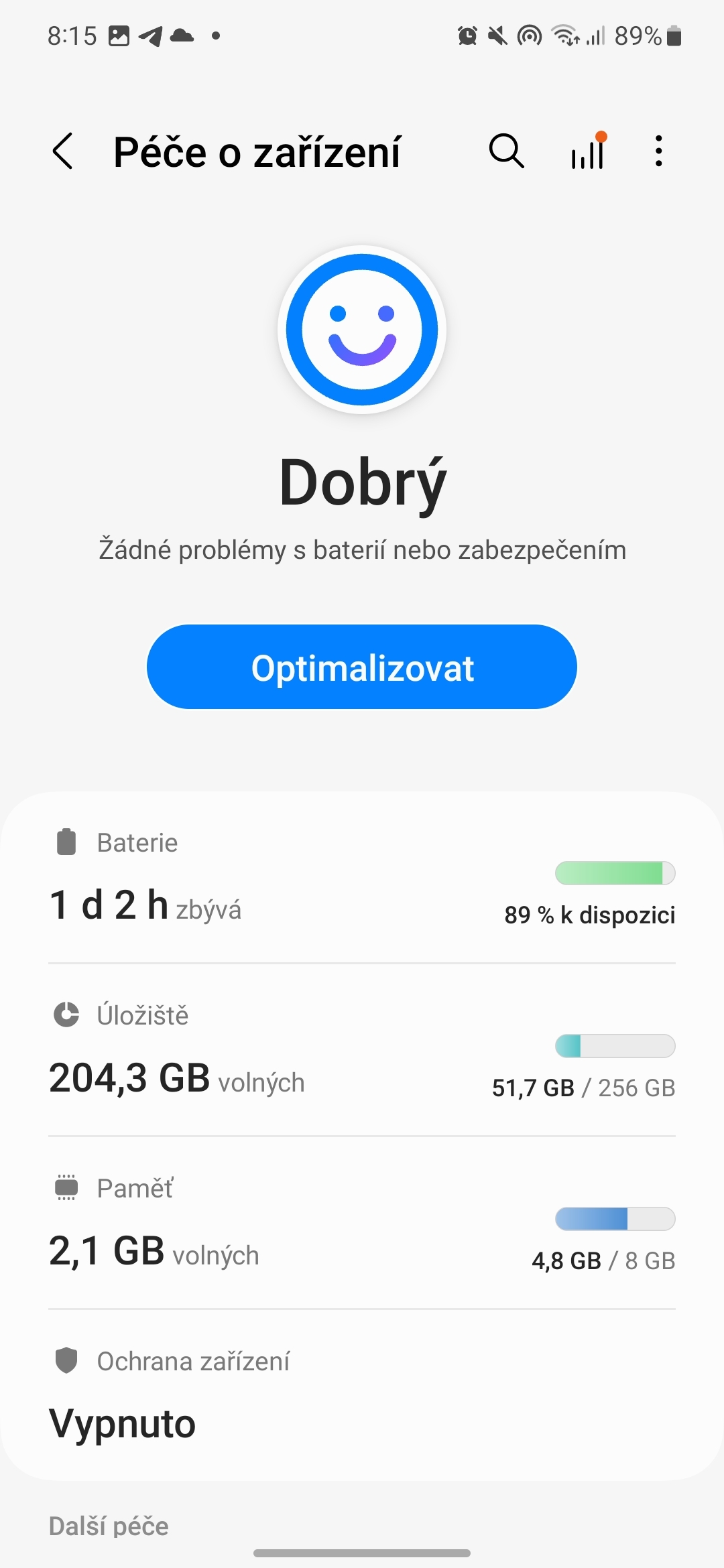Open the three-dot overflow menu
724x1568 pixels.
pos(658,151)
